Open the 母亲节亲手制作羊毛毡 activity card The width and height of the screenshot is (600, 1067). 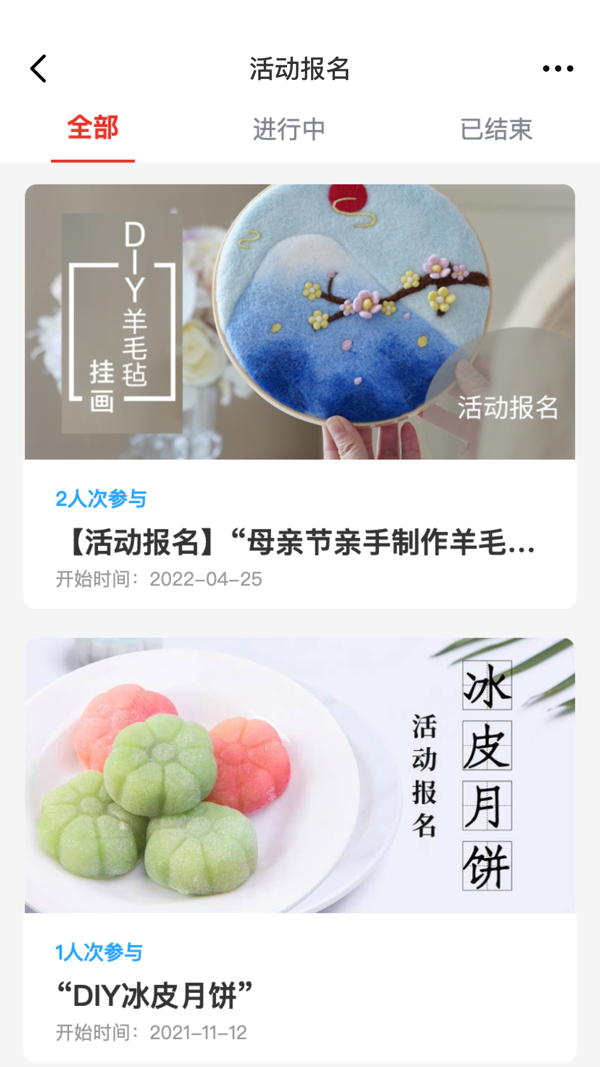300,396
